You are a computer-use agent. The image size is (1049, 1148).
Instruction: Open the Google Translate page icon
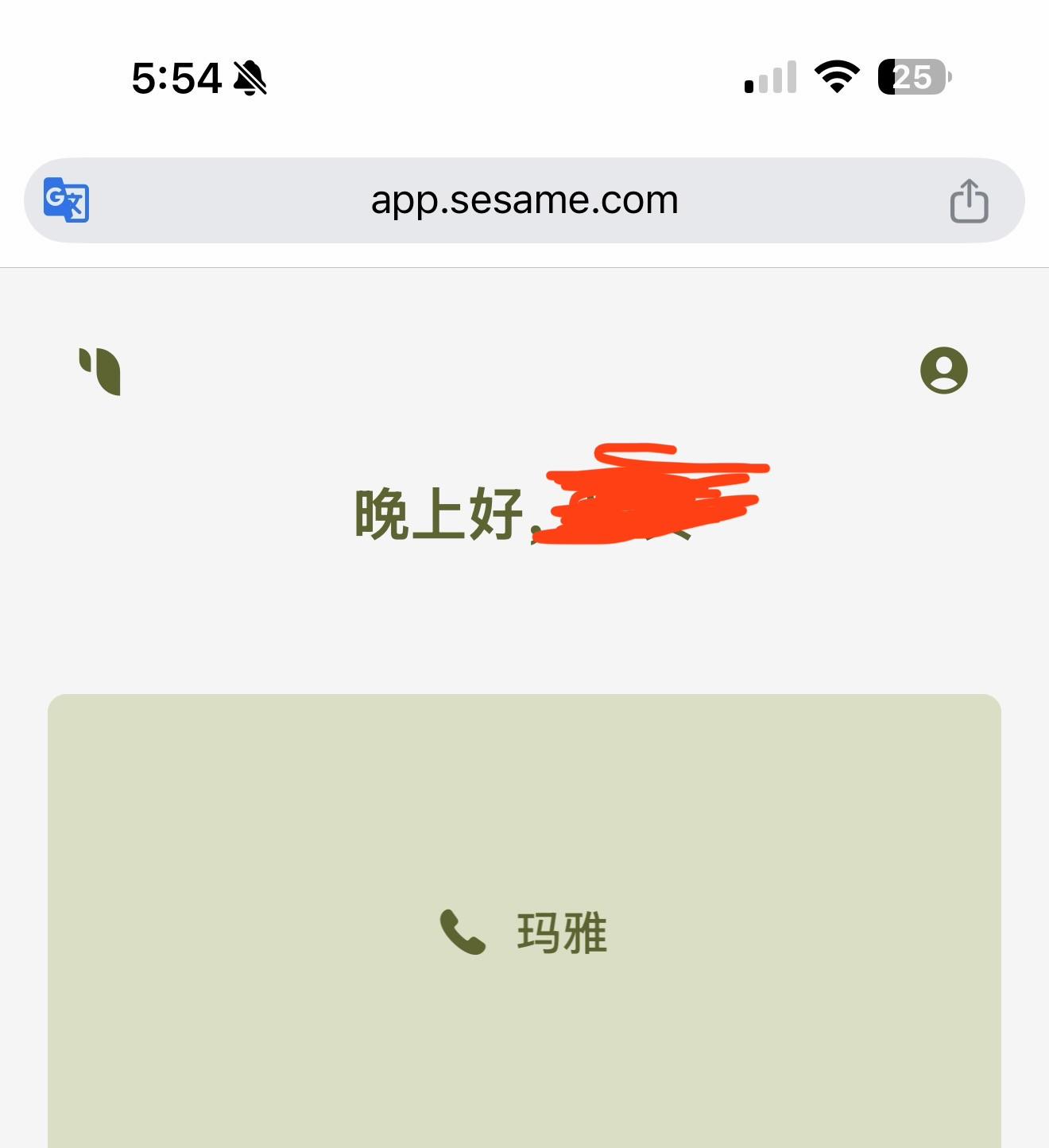66,200
